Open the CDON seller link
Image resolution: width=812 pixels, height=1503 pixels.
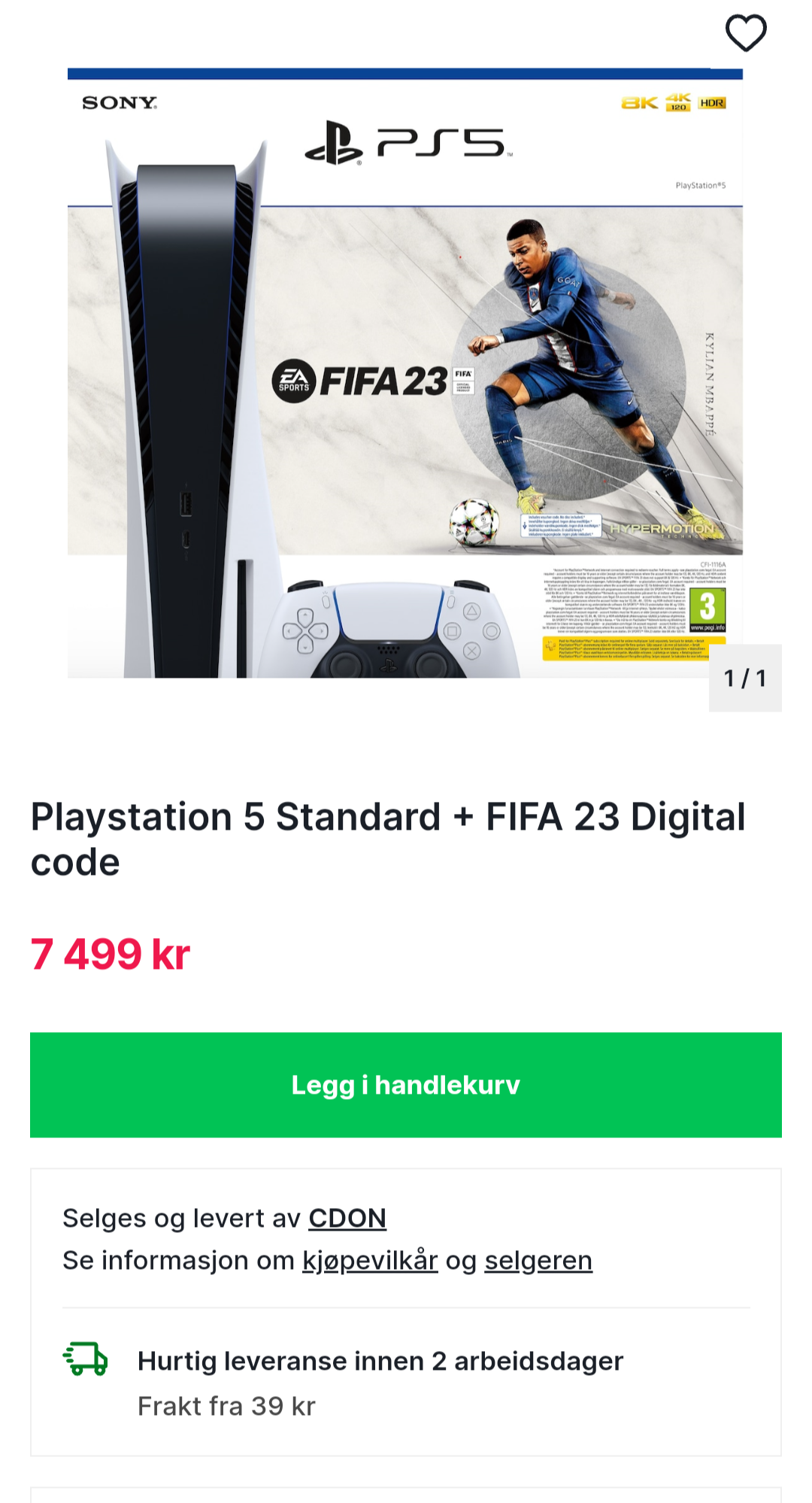[x=347, y=1218]
